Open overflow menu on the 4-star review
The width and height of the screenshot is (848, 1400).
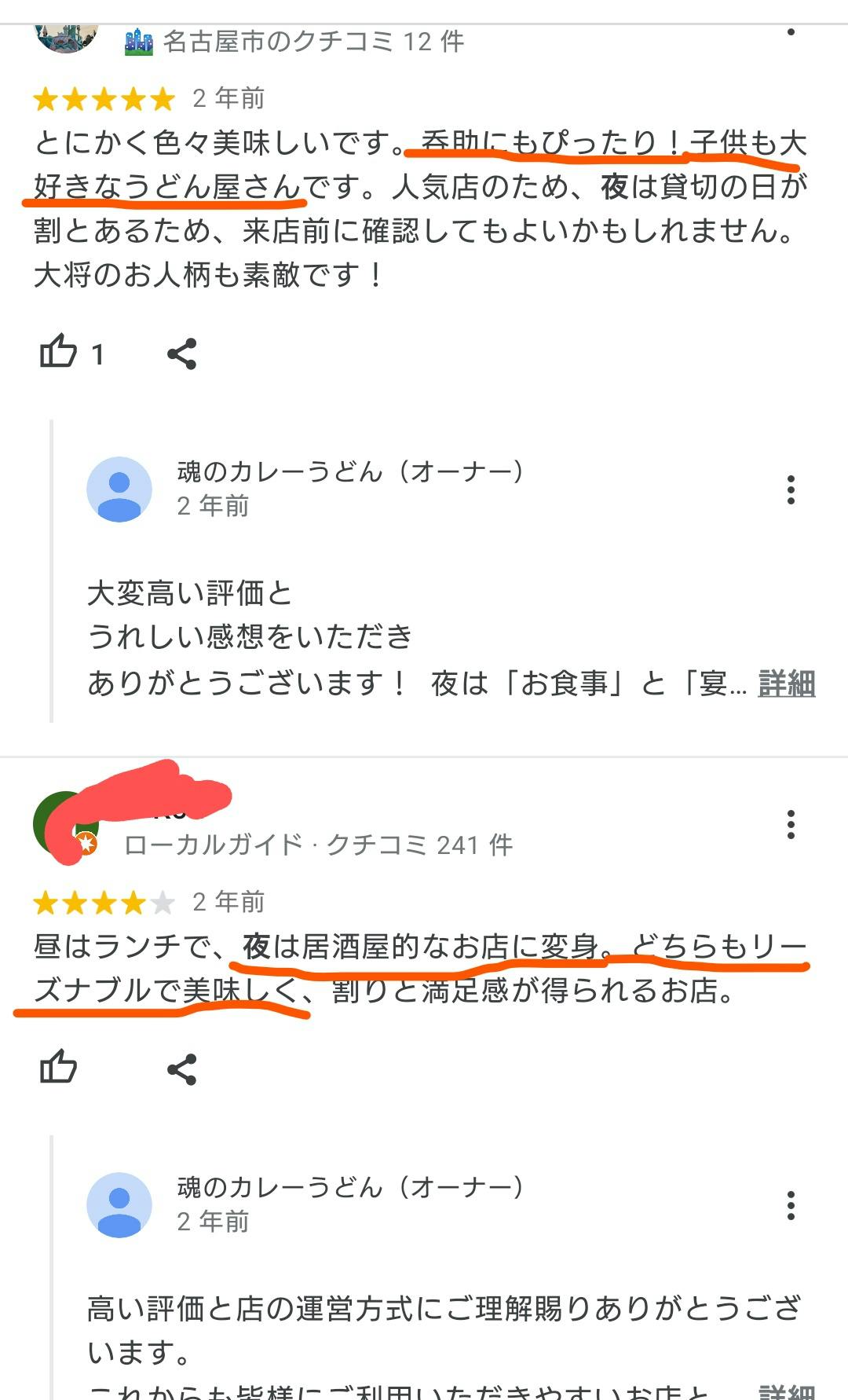point(791,824)
